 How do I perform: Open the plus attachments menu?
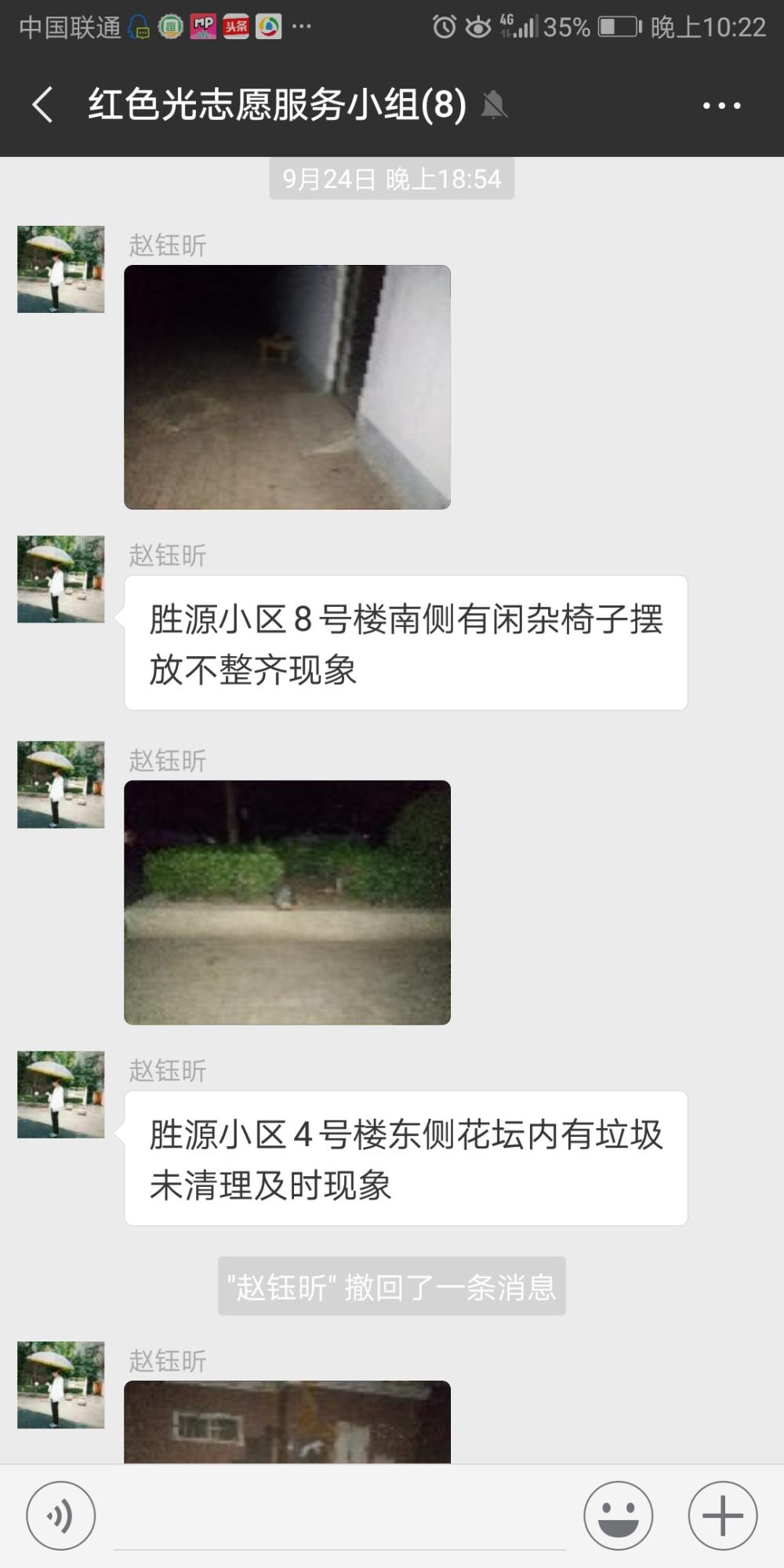pyautogui.click(x=722, y=1515)
